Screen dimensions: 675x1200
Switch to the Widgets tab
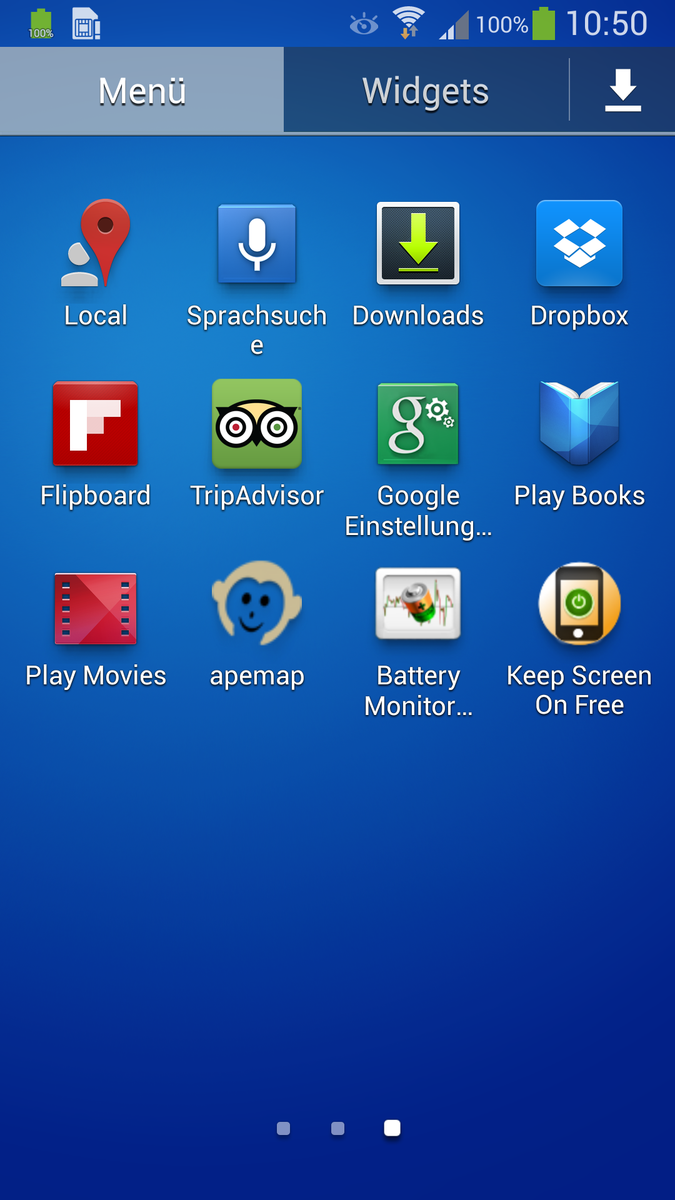(426, 91)
